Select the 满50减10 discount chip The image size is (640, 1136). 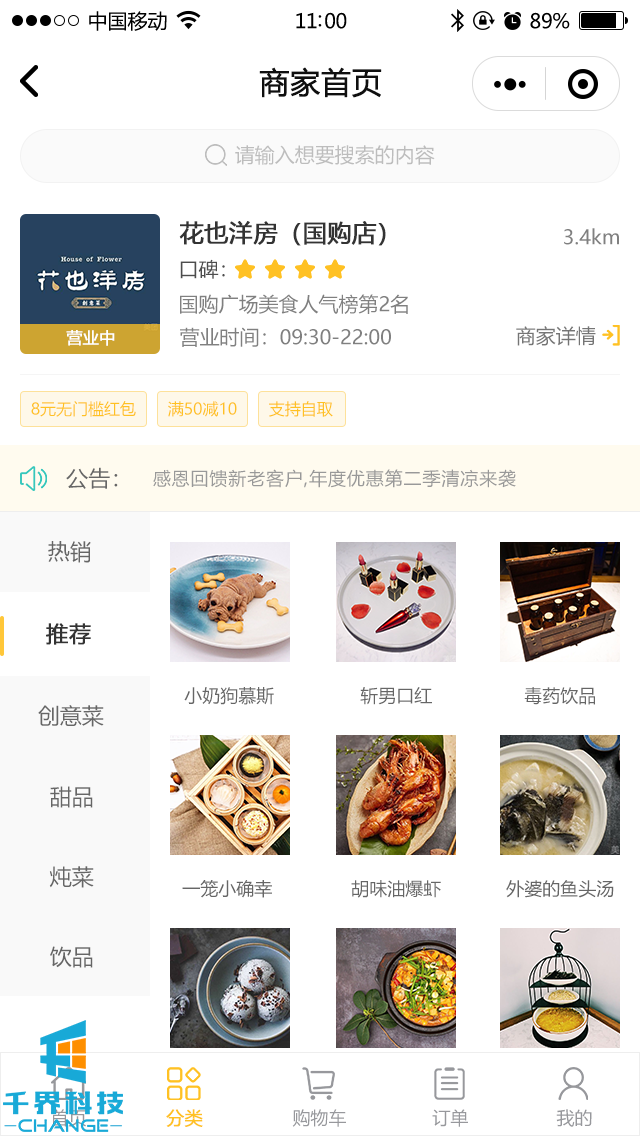point(202,409)
